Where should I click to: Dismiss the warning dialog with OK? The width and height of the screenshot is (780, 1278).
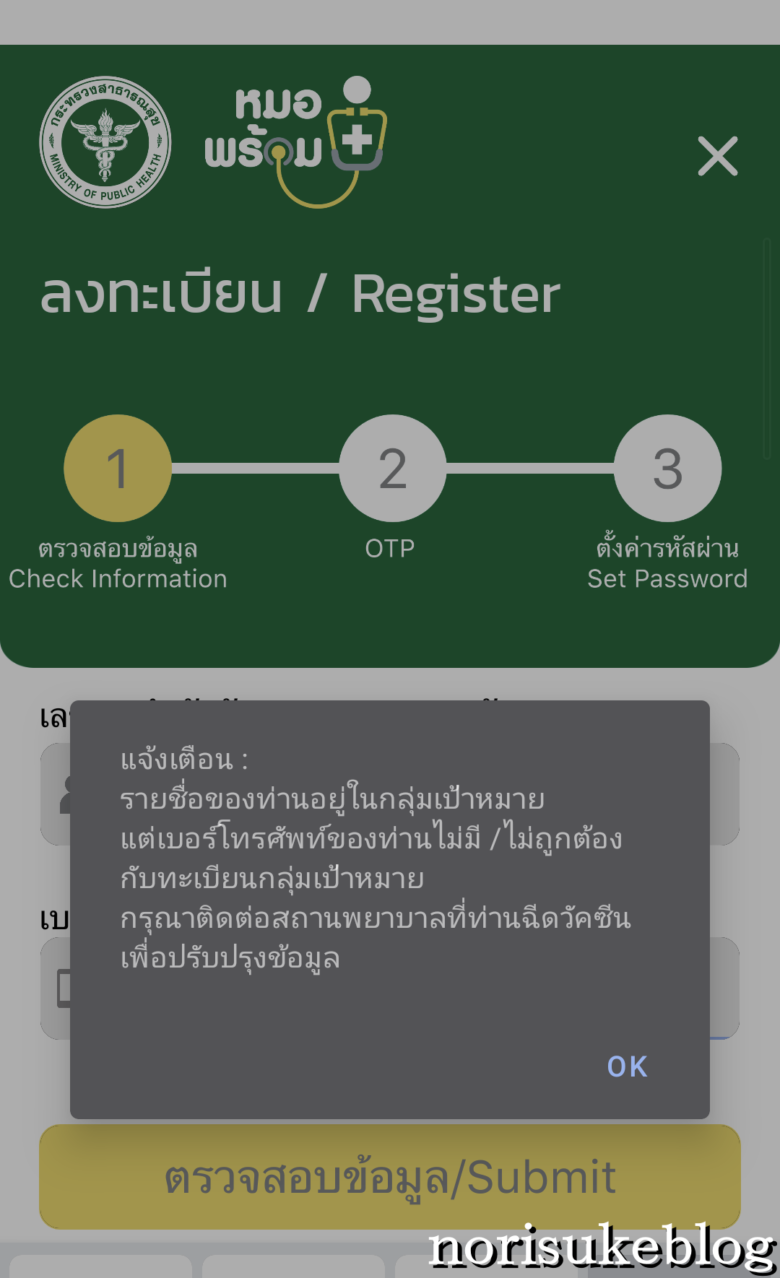pyautogui.click(x=627, y=1067)
